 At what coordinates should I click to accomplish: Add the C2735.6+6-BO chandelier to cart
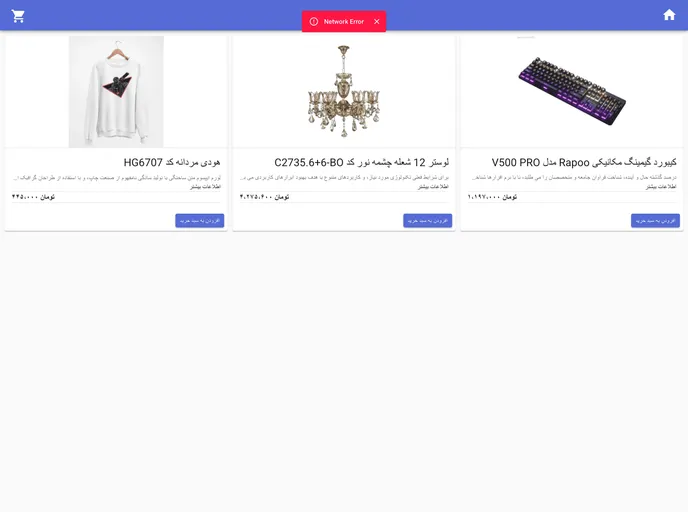click(x=427, y=220)
